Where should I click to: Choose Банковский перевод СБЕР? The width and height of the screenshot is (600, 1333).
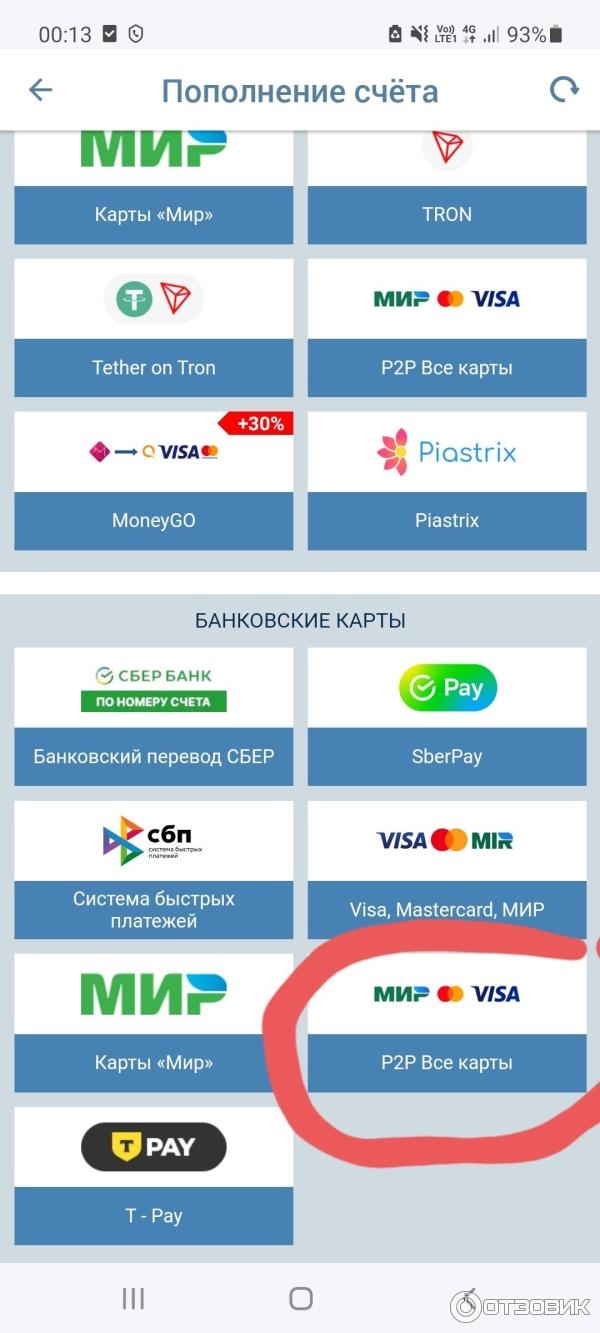pyautogui.click(x=153, y=716)
